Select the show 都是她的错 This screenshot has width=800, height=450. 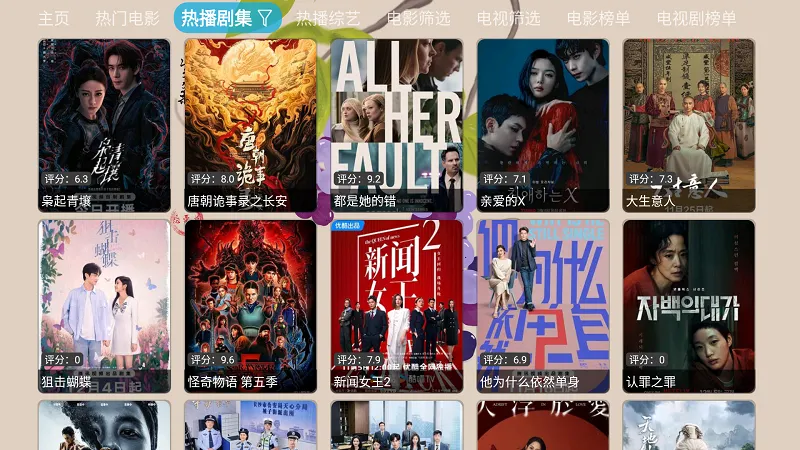coord(396,125)
